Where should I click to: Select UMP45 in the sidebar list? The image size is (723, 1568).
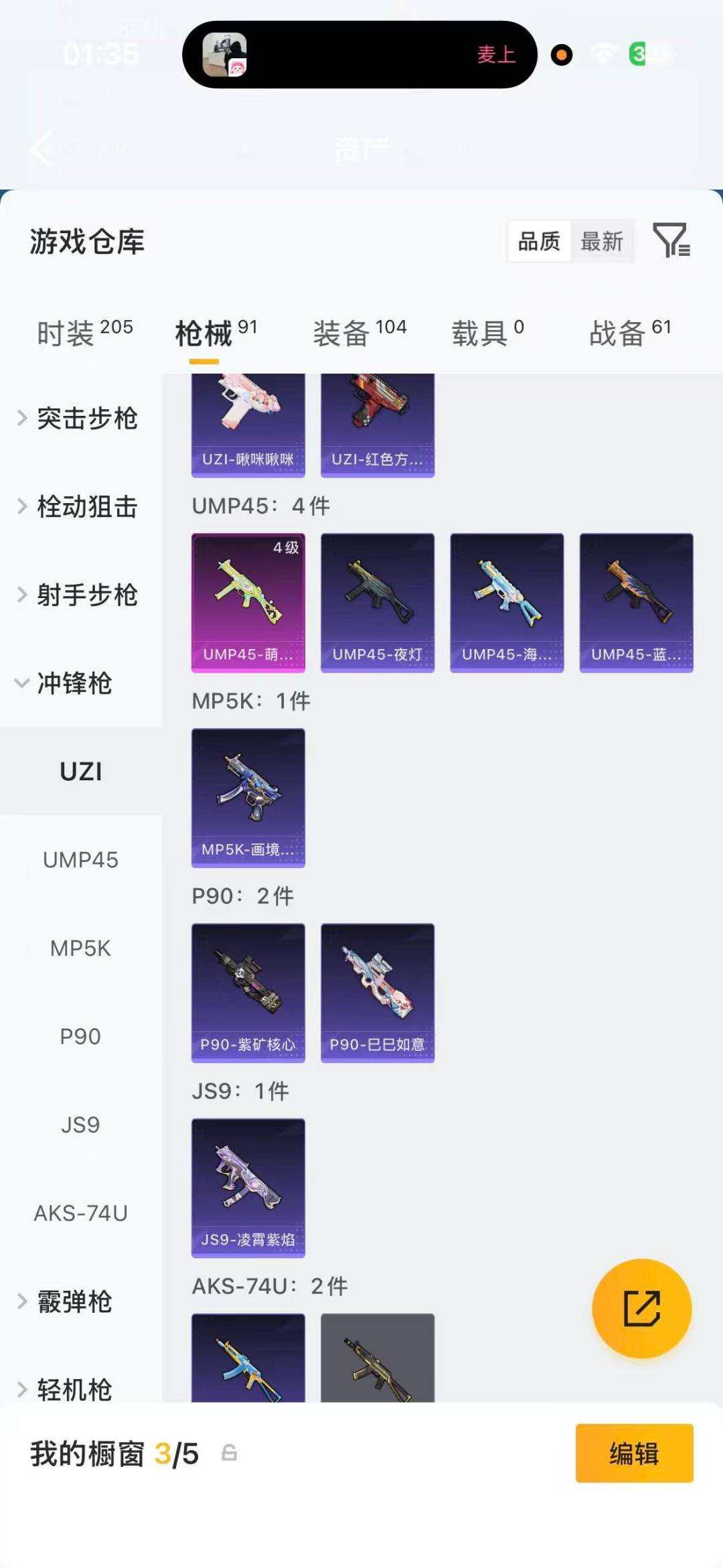82,860
